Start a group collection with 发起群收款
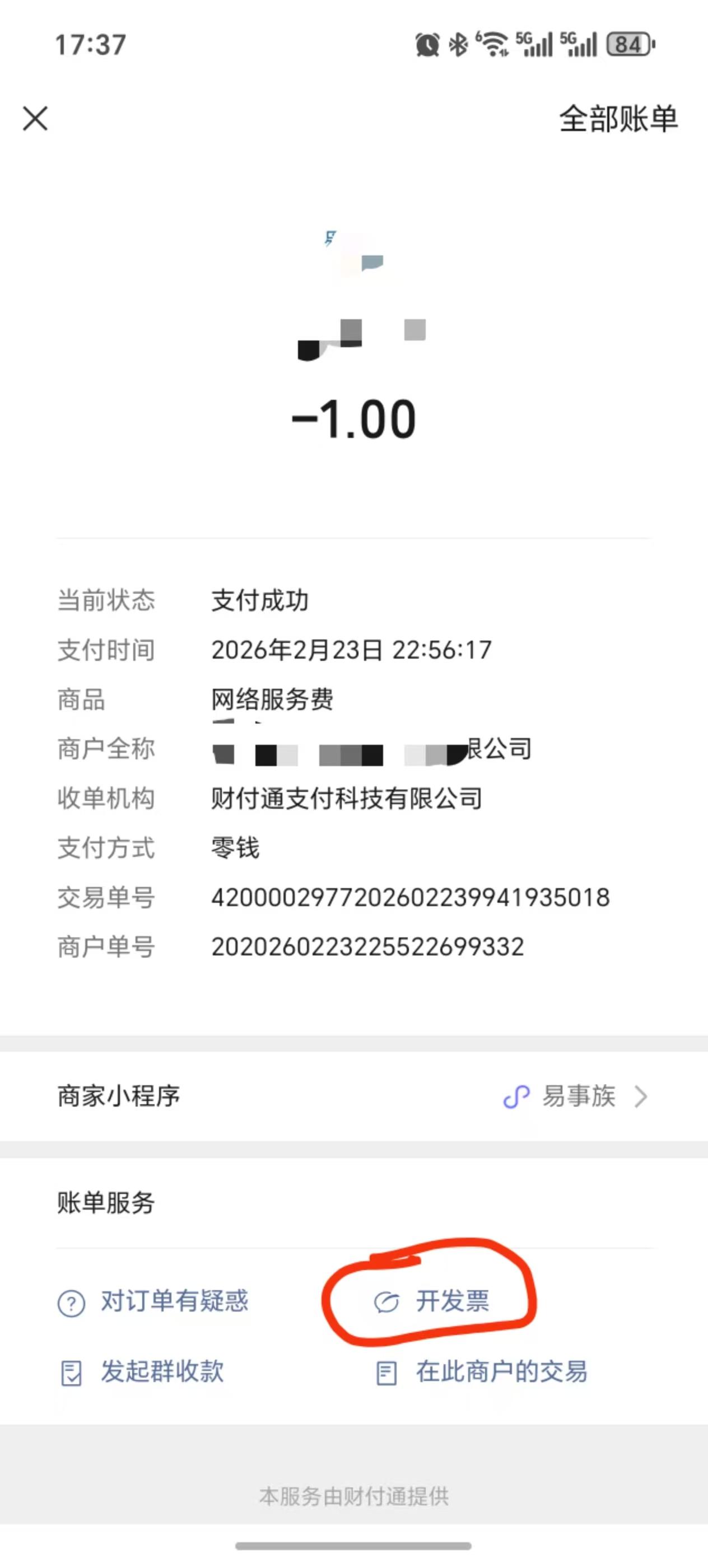Image resolution: width=708 pixels, height=1568 pixels. (x=142, y=1373)
